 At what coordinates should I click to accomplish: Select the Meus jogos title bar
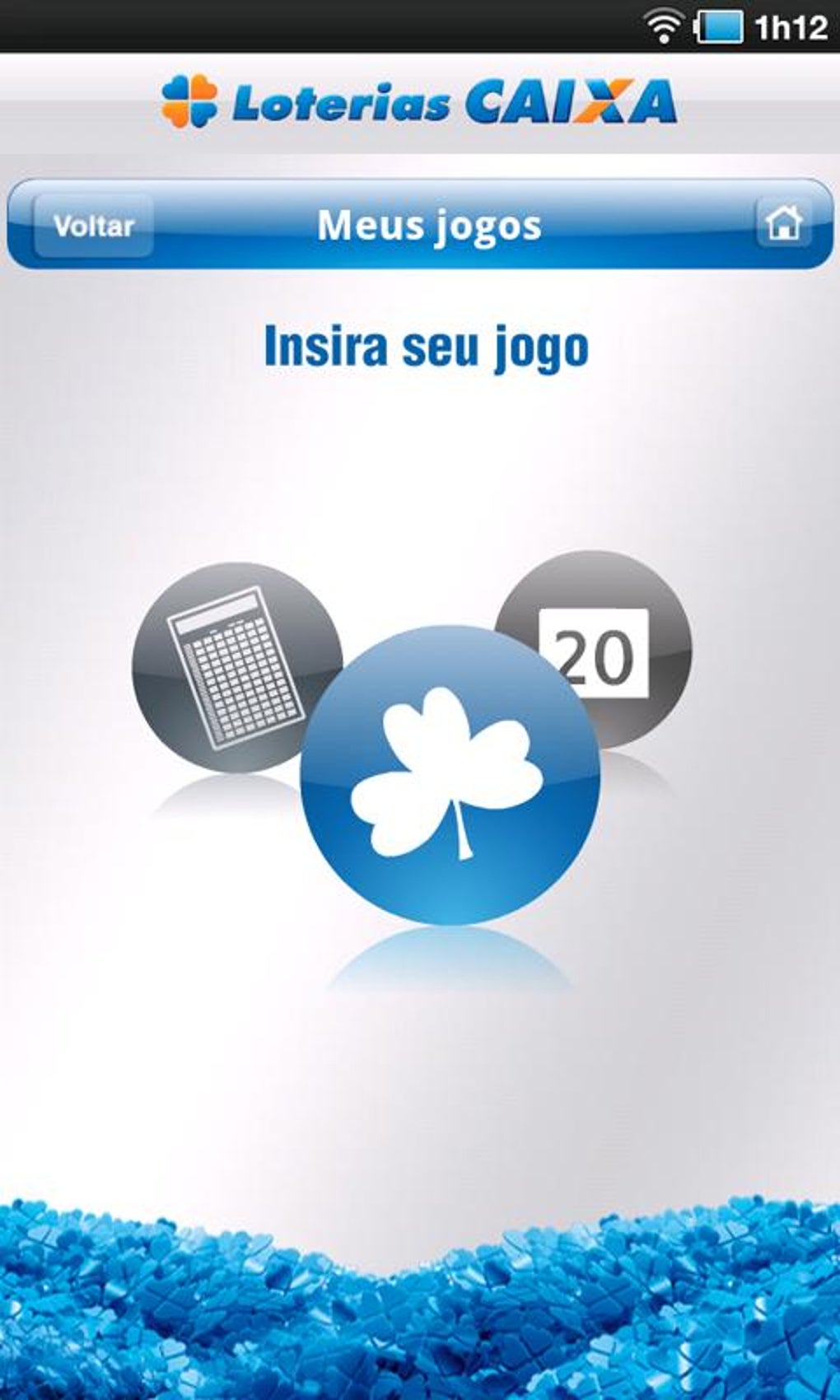pyautogui.click(x=428, y=222)
